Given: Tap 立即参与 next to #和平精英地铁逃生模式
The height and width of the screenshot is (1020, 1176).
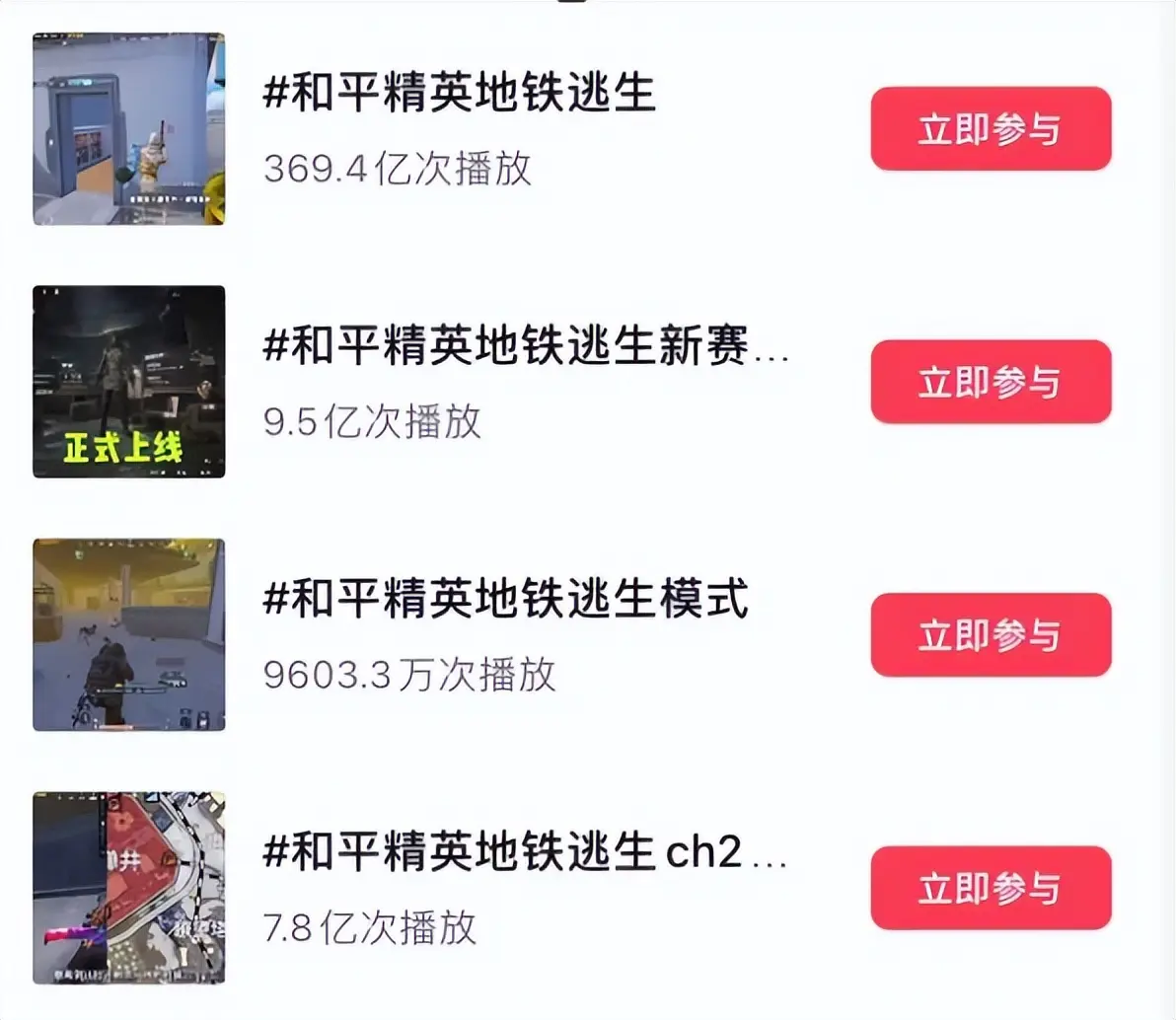Looking at the screenshot, I should coord(991,634).
